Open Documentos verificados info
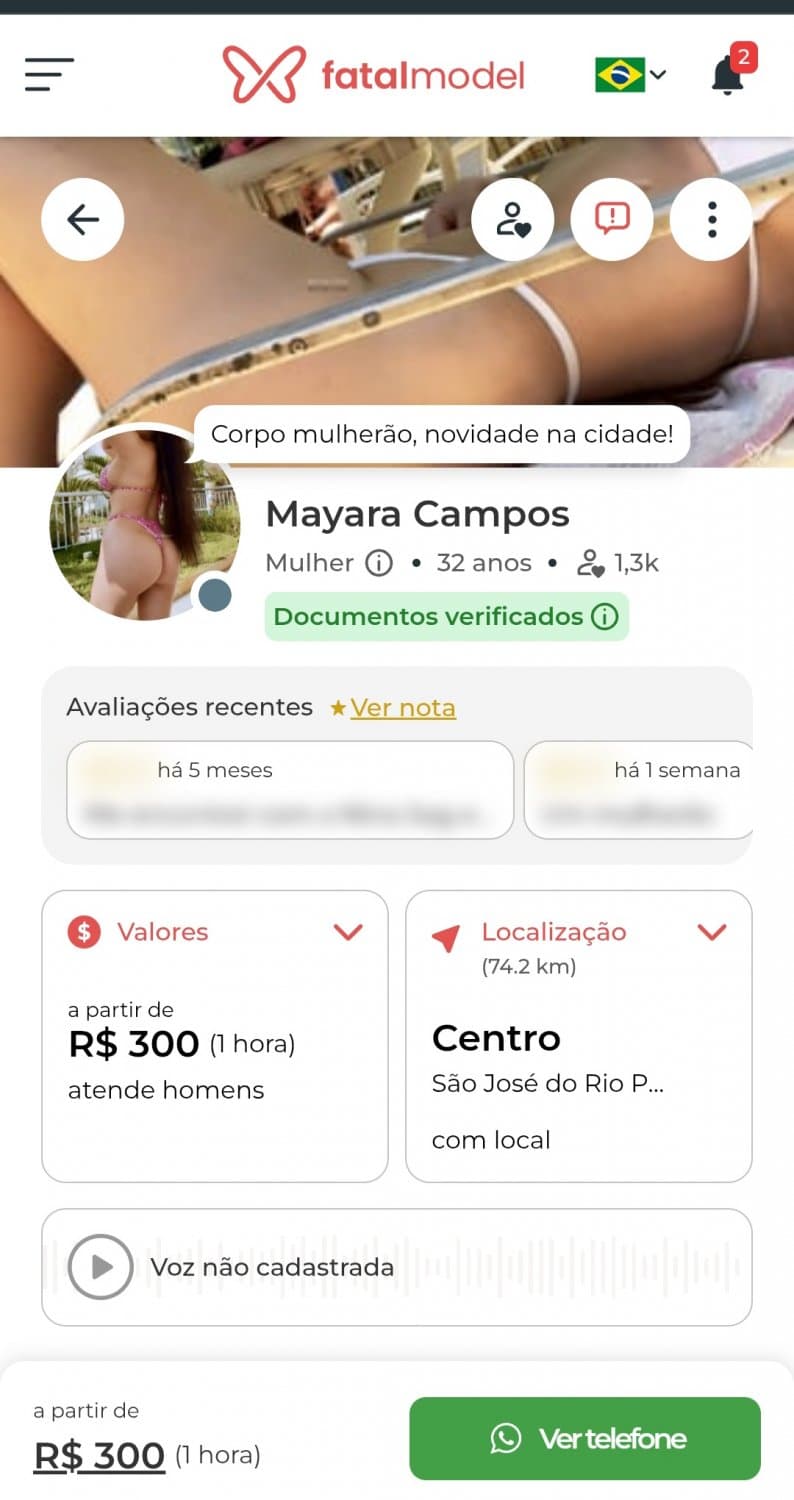 click(605, 617)
